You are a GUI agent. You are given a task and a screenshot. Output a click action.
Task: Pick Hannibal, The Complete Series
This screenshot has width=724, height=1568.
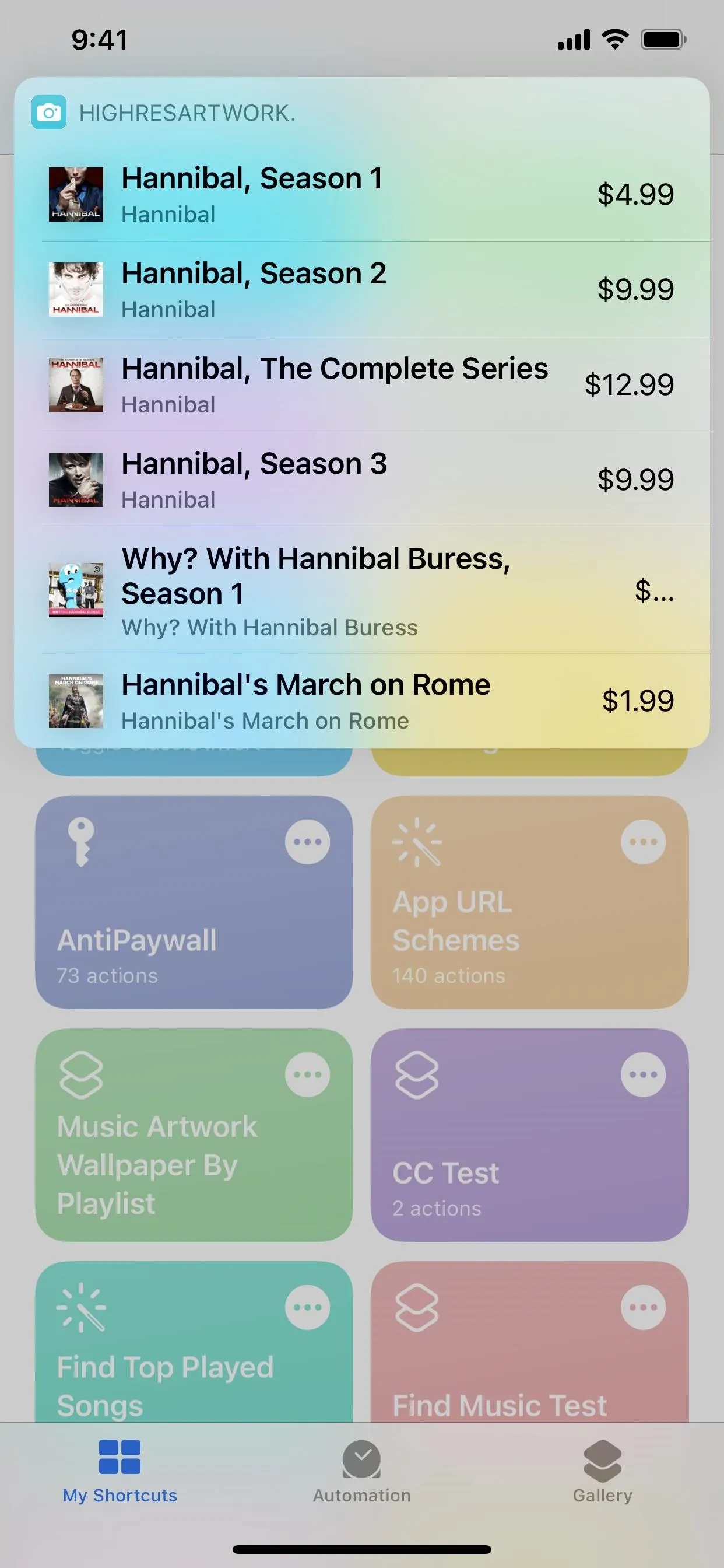(x=361, y=384)
